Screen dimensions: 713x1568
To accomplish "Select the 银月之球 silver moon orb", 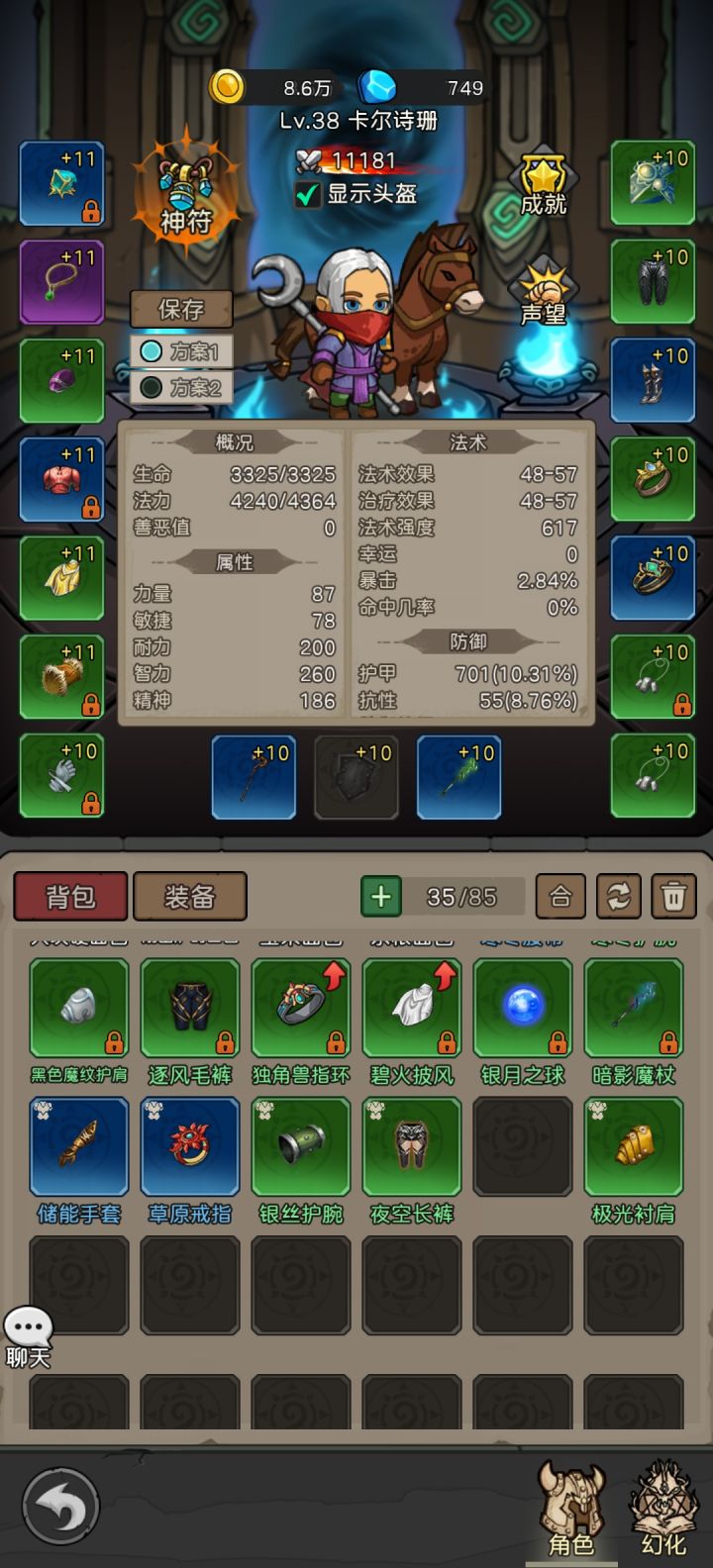I will click(x=523, y=1007).
